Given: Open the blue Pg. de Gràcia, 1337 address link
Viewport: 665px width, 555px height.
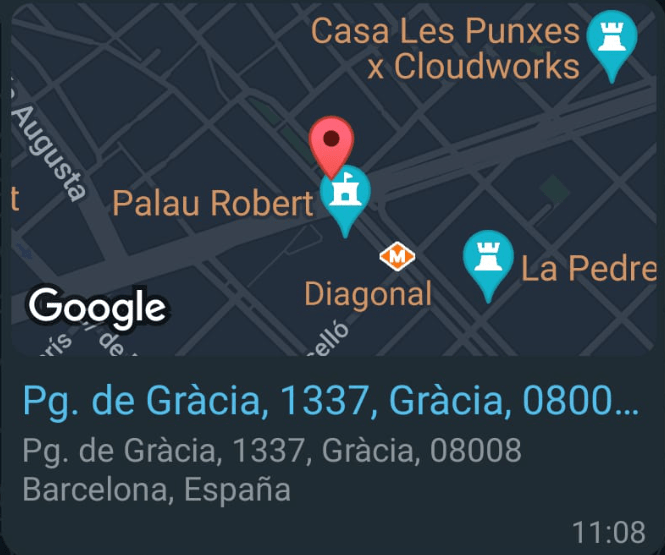Looking at the screenshot, I should 330,402.
